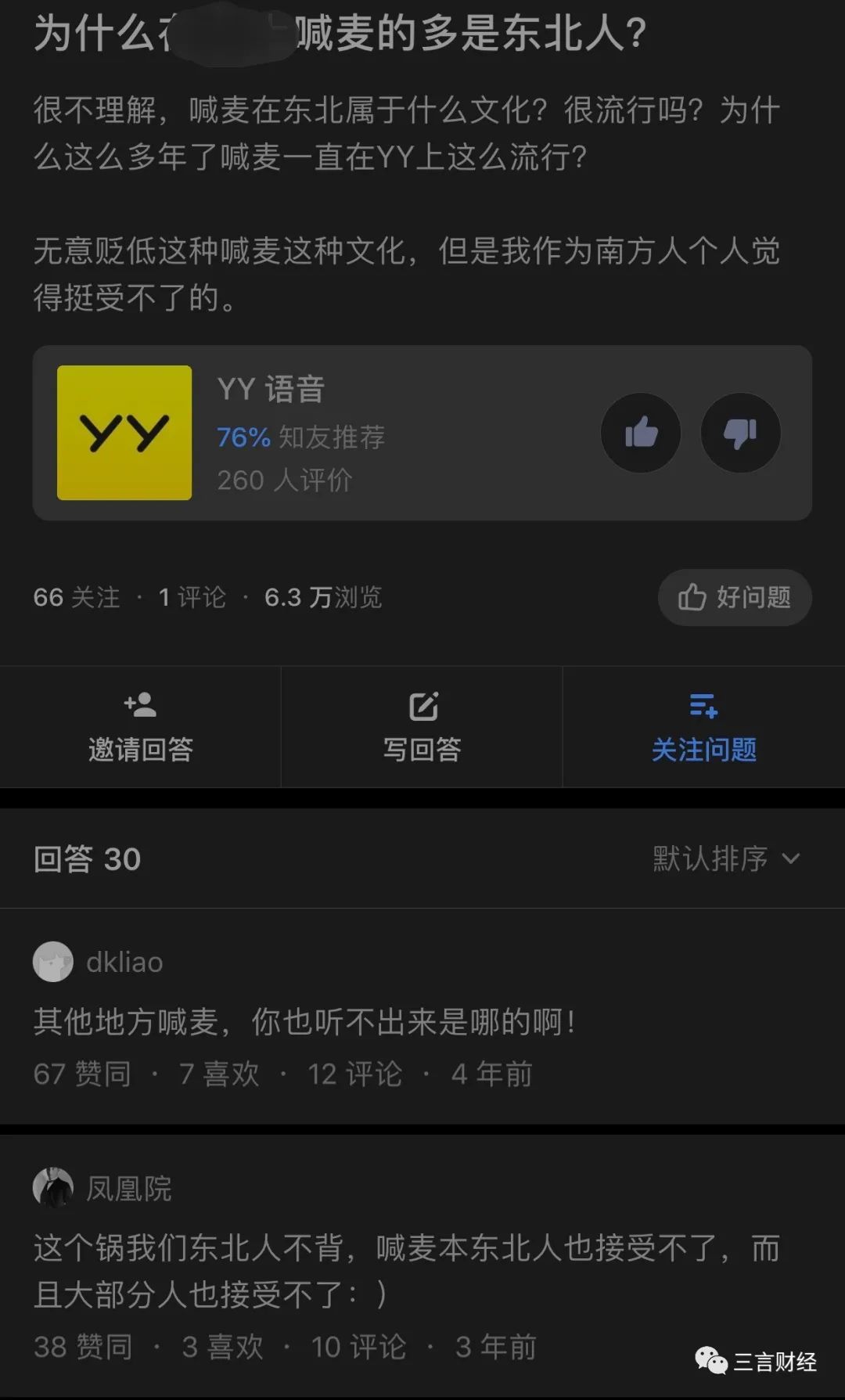The image size is (845, 1400).
Task: Tap 邀请回答 to invite answers
Action: coord(141,727)
